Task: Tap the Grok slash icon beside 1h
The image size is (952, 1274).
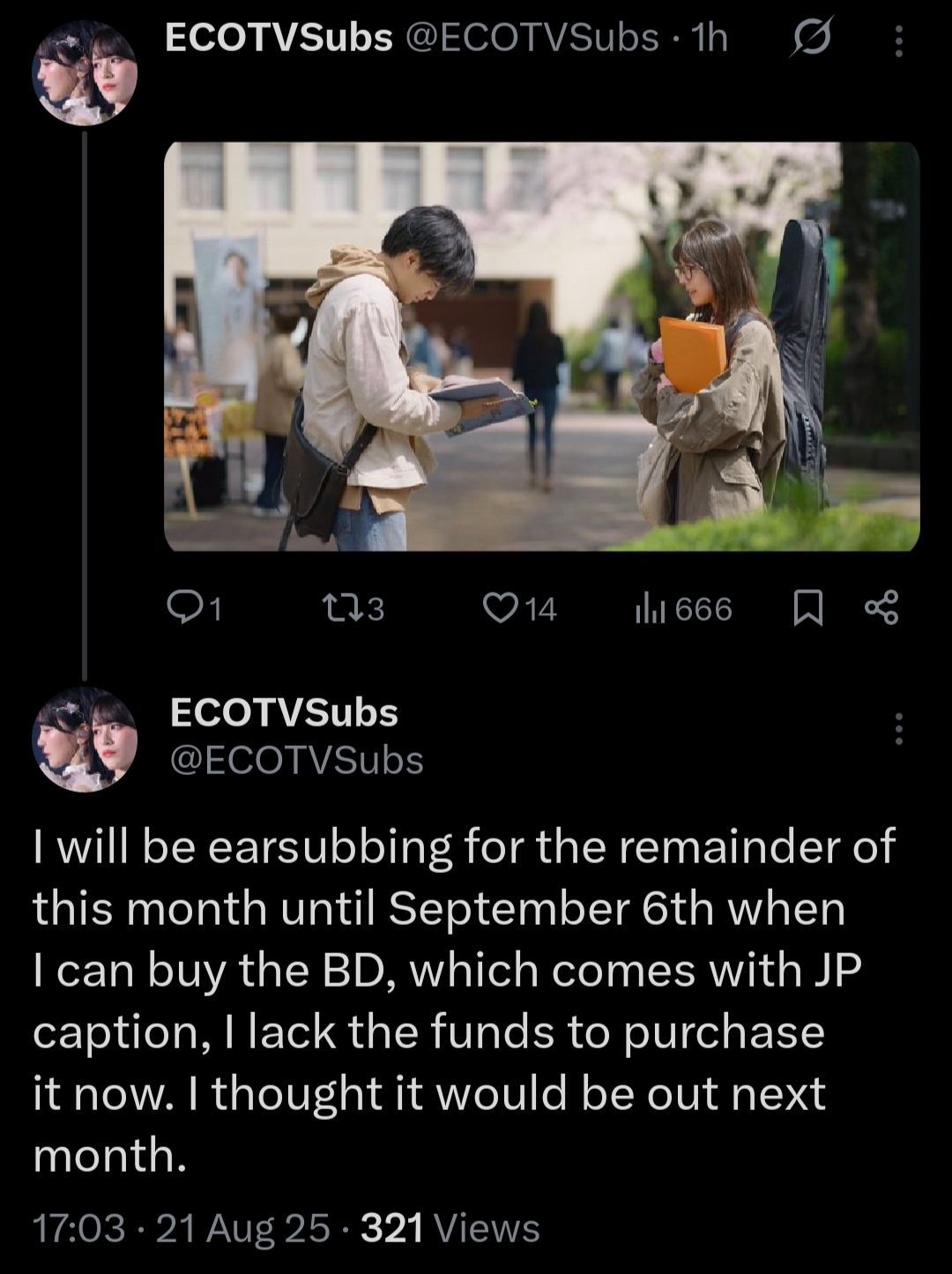Action: click(x=811, y=40)
